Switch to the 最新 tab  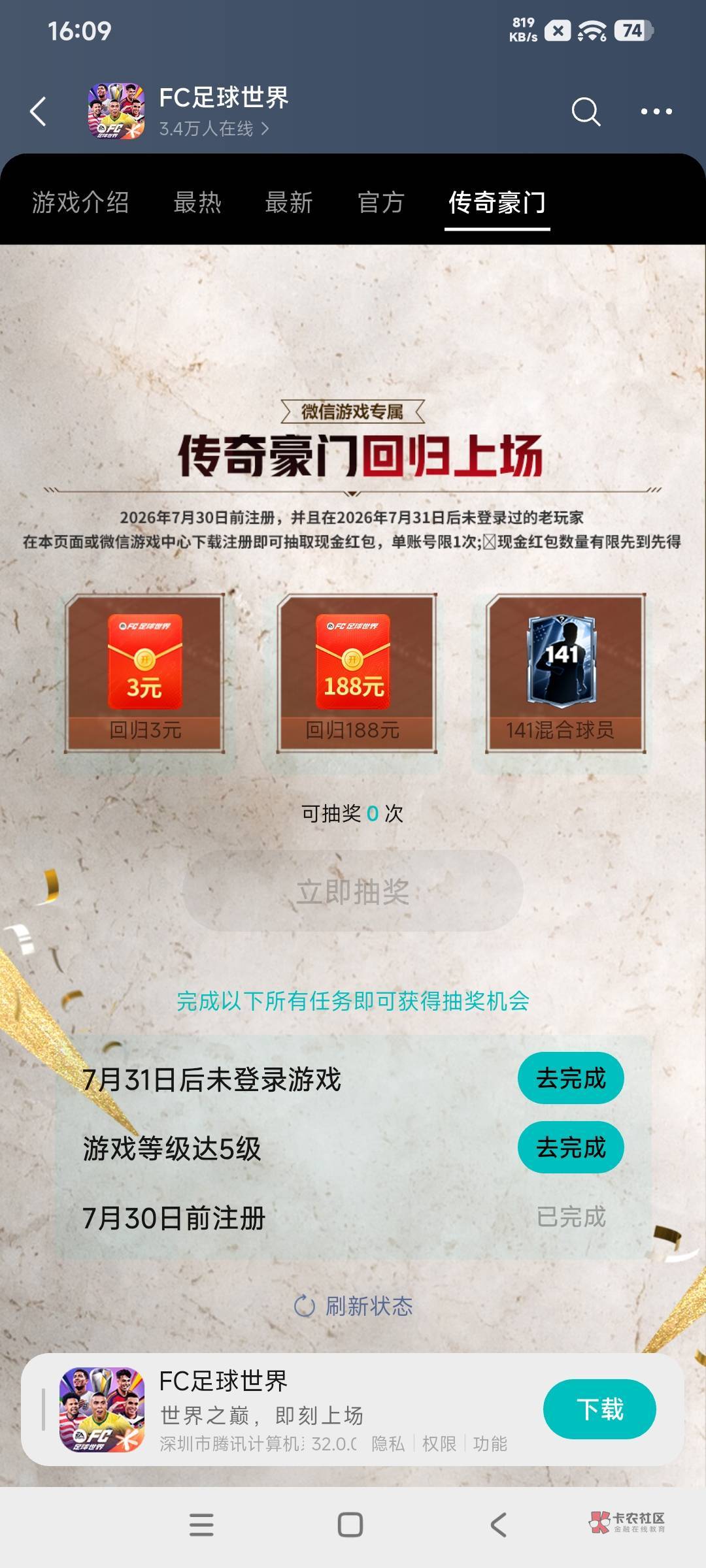[x=289, y=203]
